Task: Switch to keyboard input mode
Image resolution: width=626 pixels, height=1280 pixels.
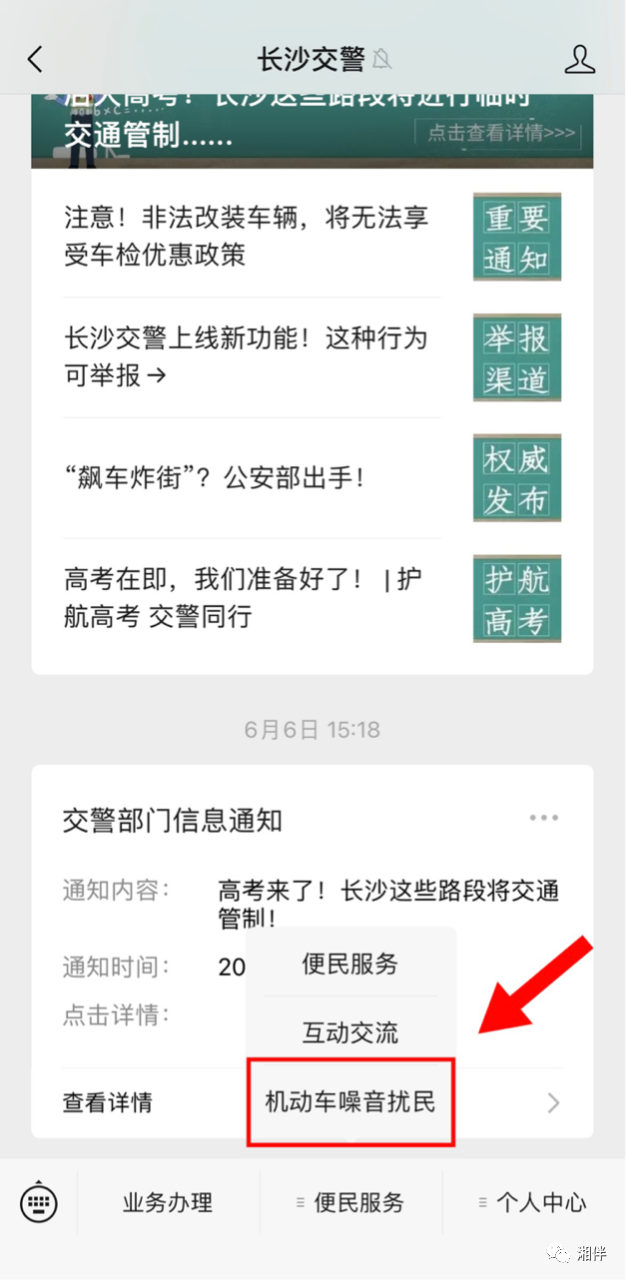Action: click(x=39, y=1203)
